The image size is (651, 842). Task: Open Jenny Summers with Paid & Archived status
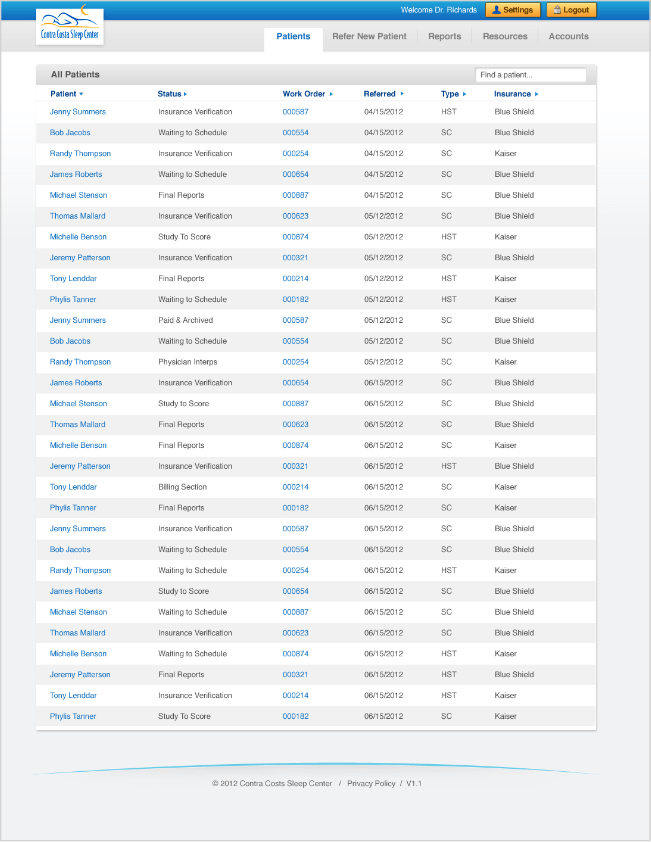tap(77, 320)
